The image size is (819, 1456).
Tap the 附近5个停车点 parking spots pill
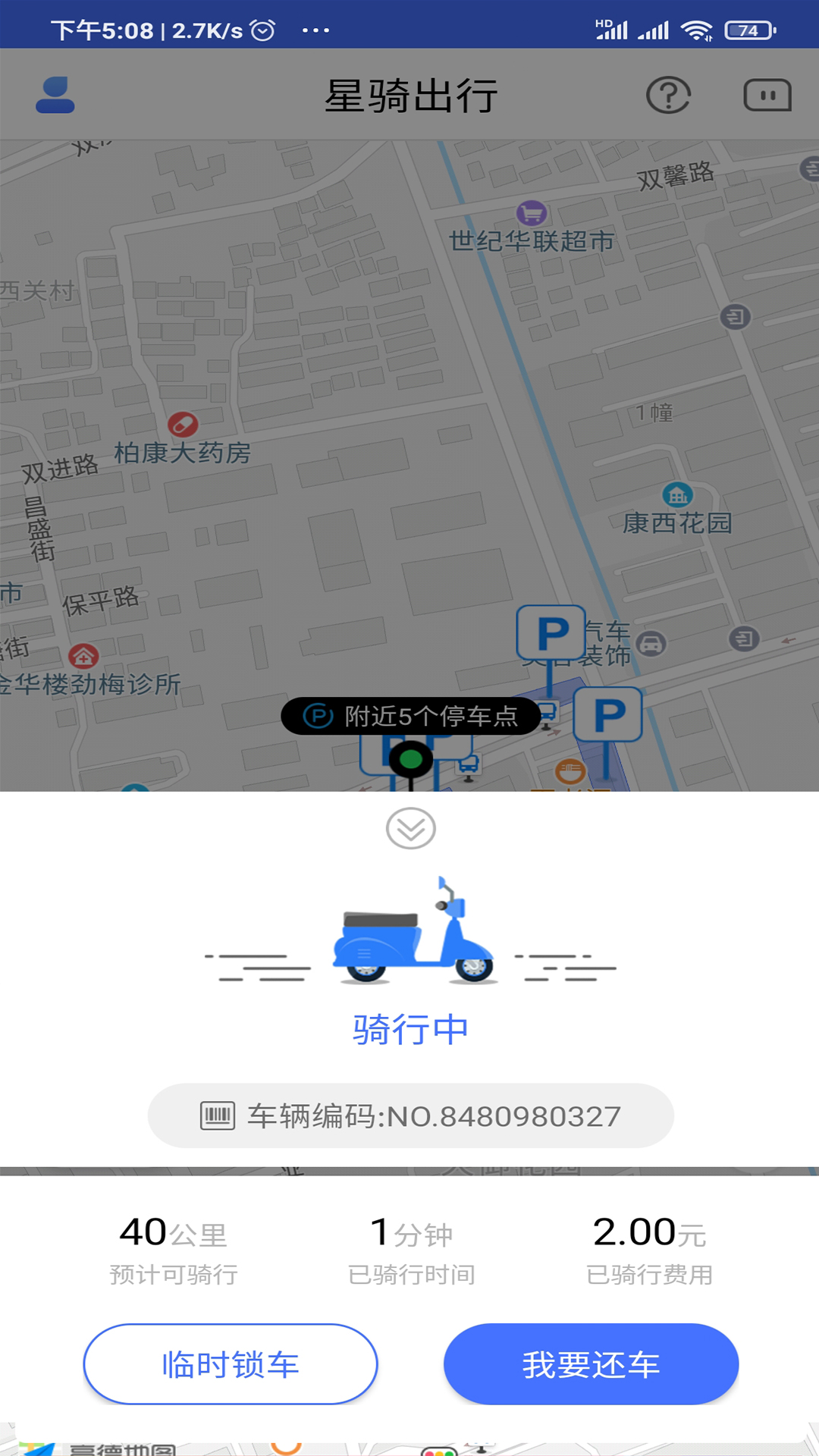[411, 716]
